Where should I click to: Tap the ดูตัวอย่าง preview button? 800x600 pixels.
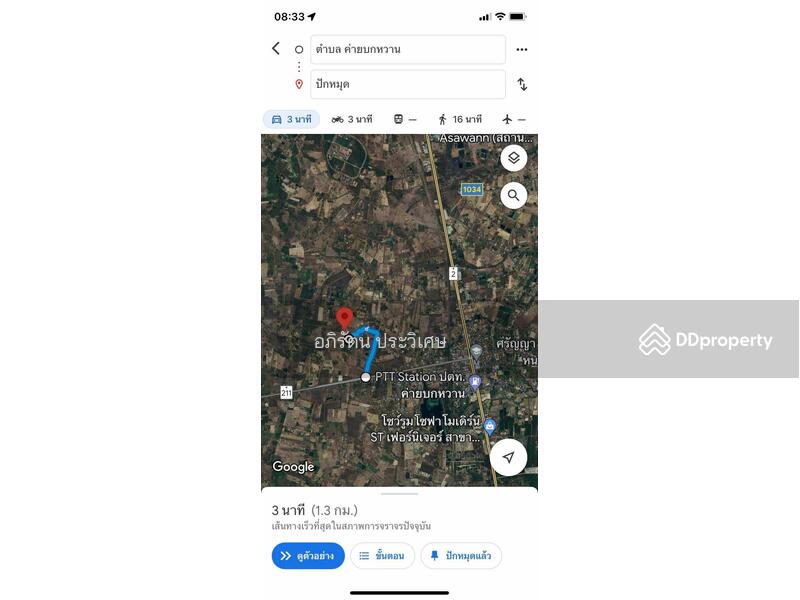[308, 556]
